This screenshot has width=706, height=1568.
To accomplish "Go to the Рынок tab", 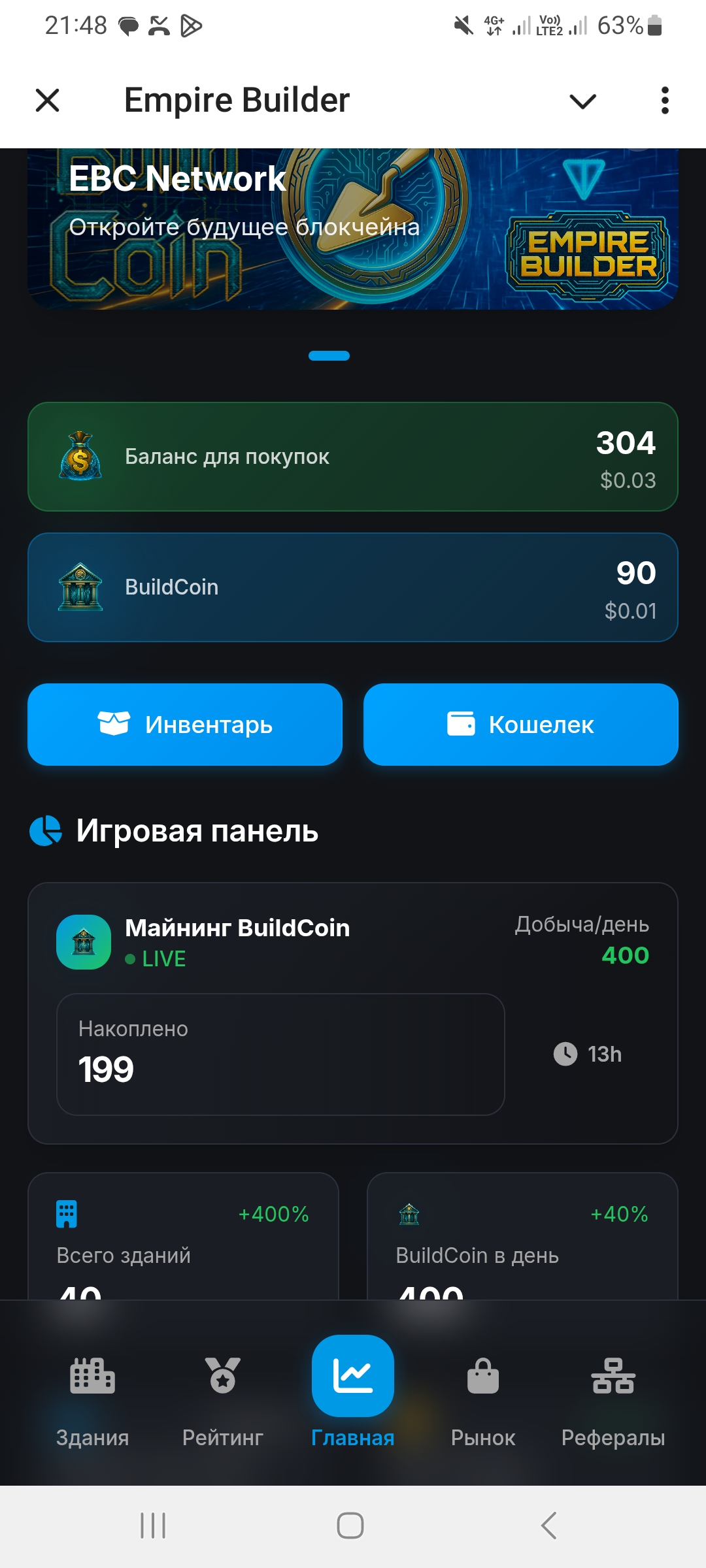I will [x=483, y=1398].
